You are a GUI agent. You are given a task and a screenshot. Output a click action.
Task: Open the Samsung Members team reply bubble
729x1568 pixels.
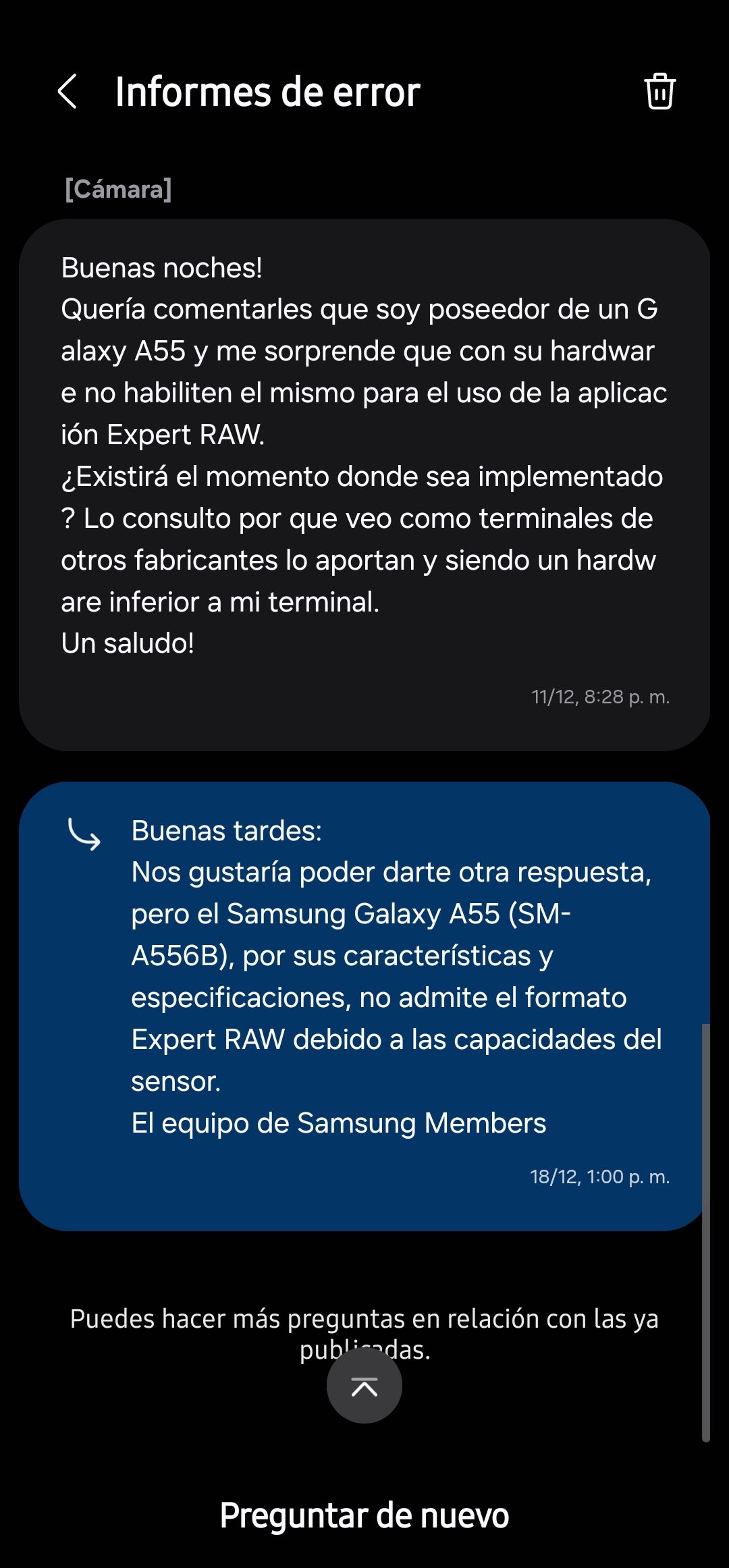[364, 1006]
